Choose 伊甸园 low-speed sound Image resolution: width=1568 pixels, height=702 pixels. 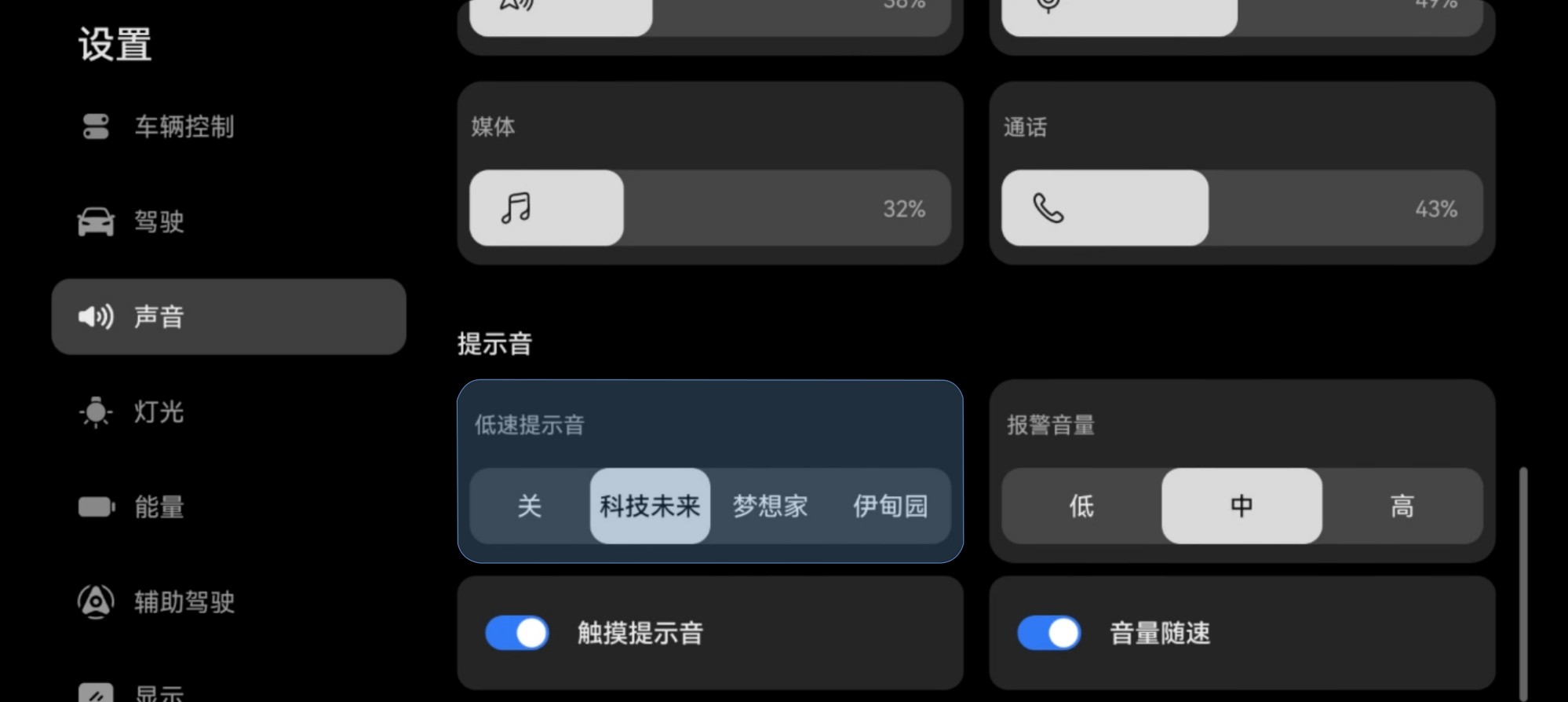point(890,506)
